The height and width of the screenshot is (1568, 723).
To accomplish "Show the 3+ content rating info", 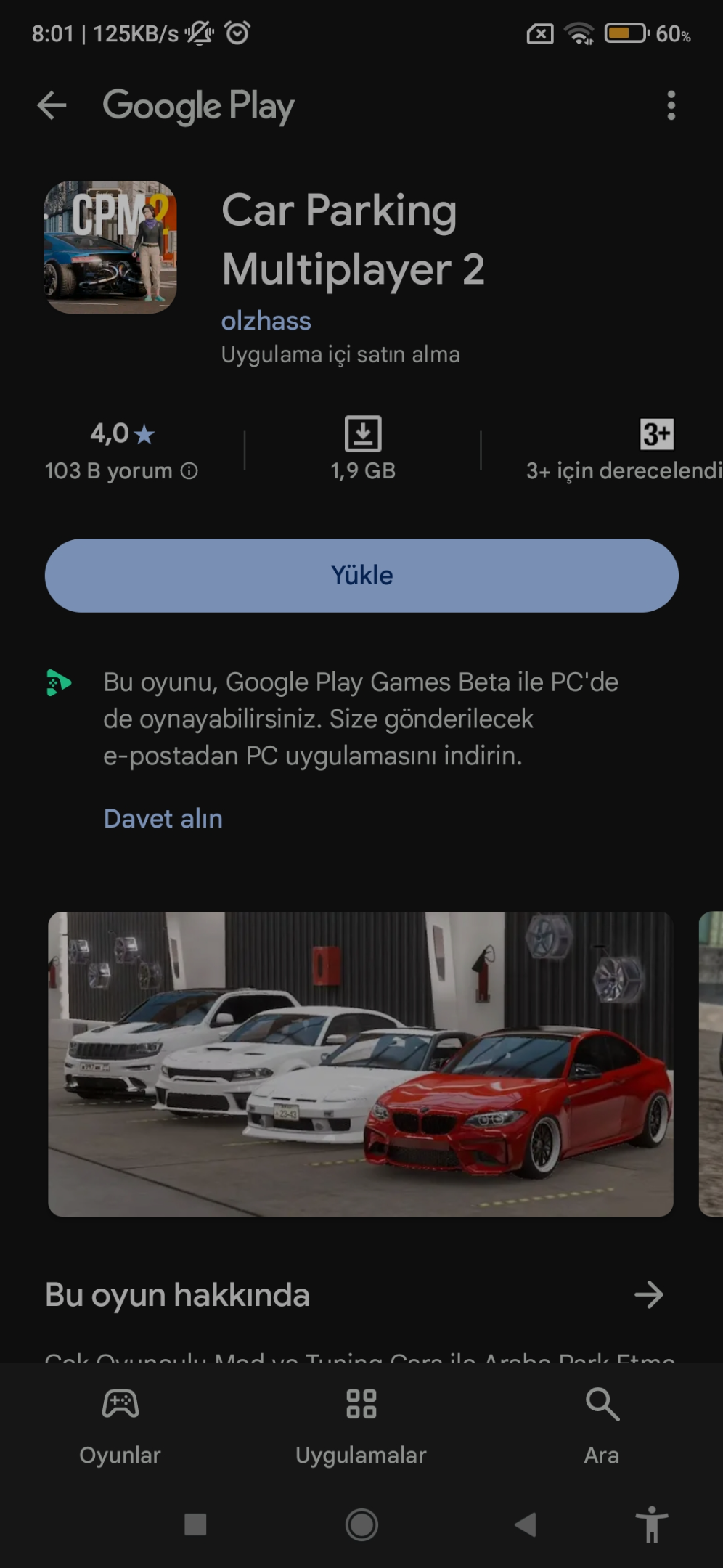I will pyautogui.click(x=624, y=452).
